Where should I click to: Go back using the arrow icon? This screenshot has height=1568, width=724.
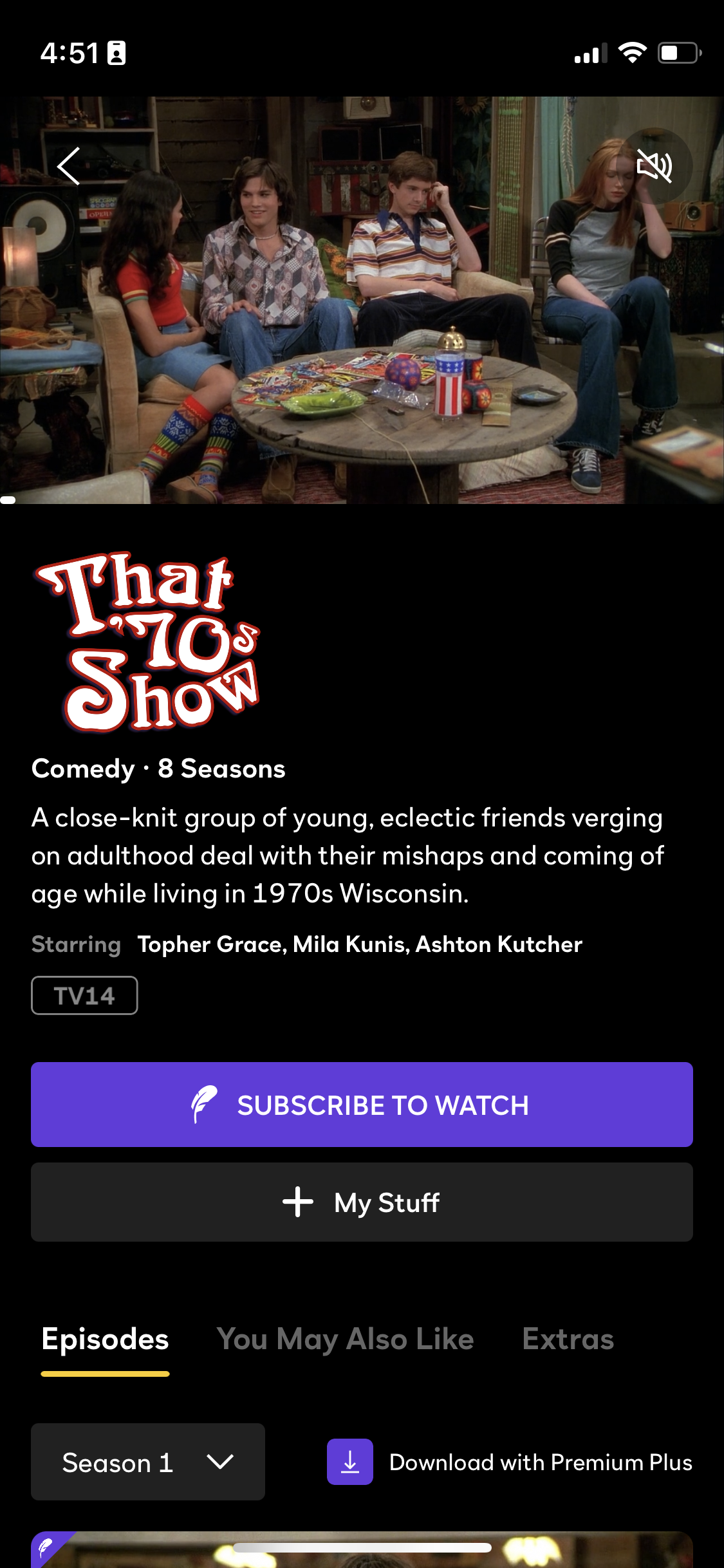click(x=69, y=166)
